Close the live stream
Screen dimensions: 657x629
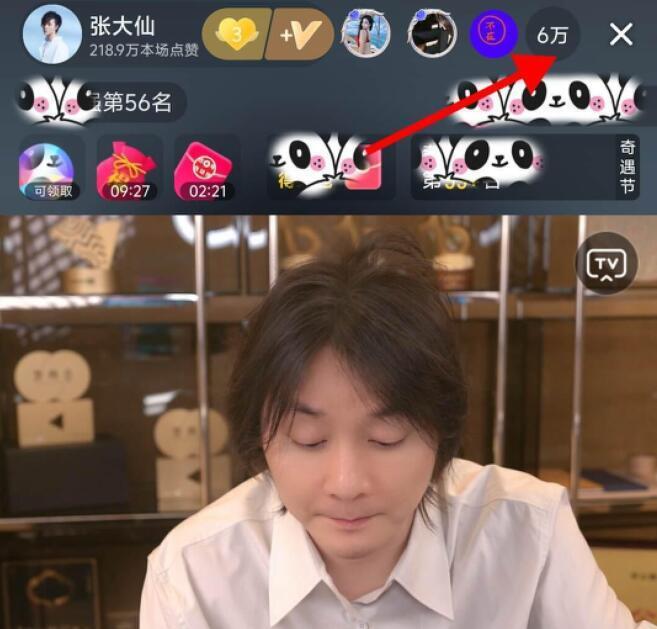(x=621, y=35)
